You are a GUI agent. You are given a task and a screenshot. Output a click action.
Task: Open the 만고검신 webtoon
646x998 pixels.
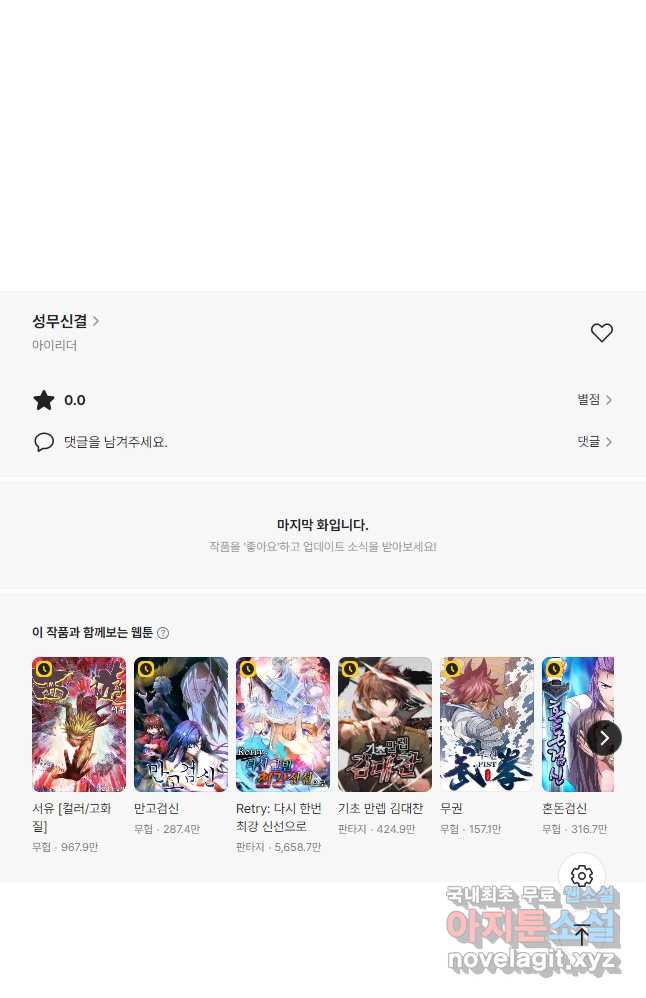pyautogui.click(x=181, y=724)
